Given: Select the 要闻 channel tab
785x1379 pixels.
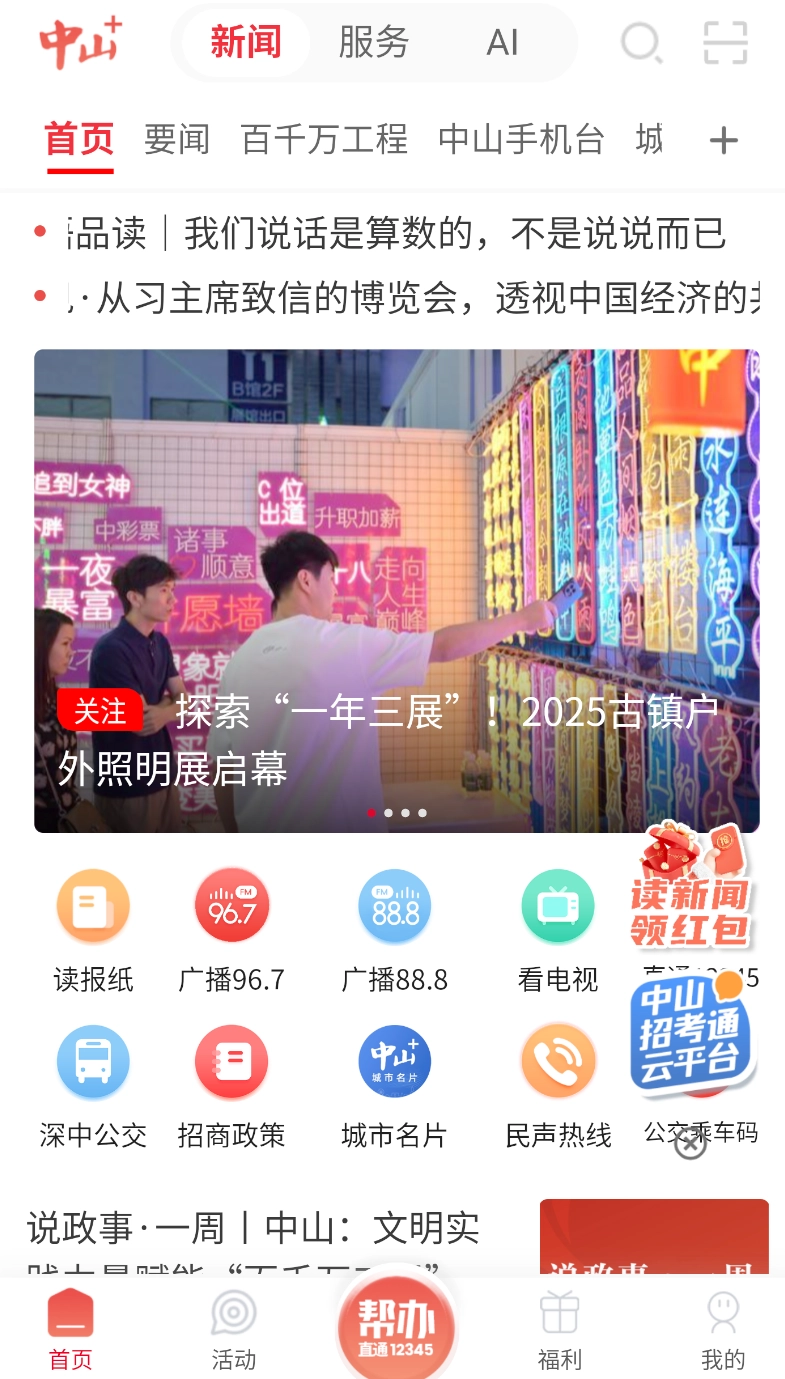Looking at the screenshot, I should point(177,139).
